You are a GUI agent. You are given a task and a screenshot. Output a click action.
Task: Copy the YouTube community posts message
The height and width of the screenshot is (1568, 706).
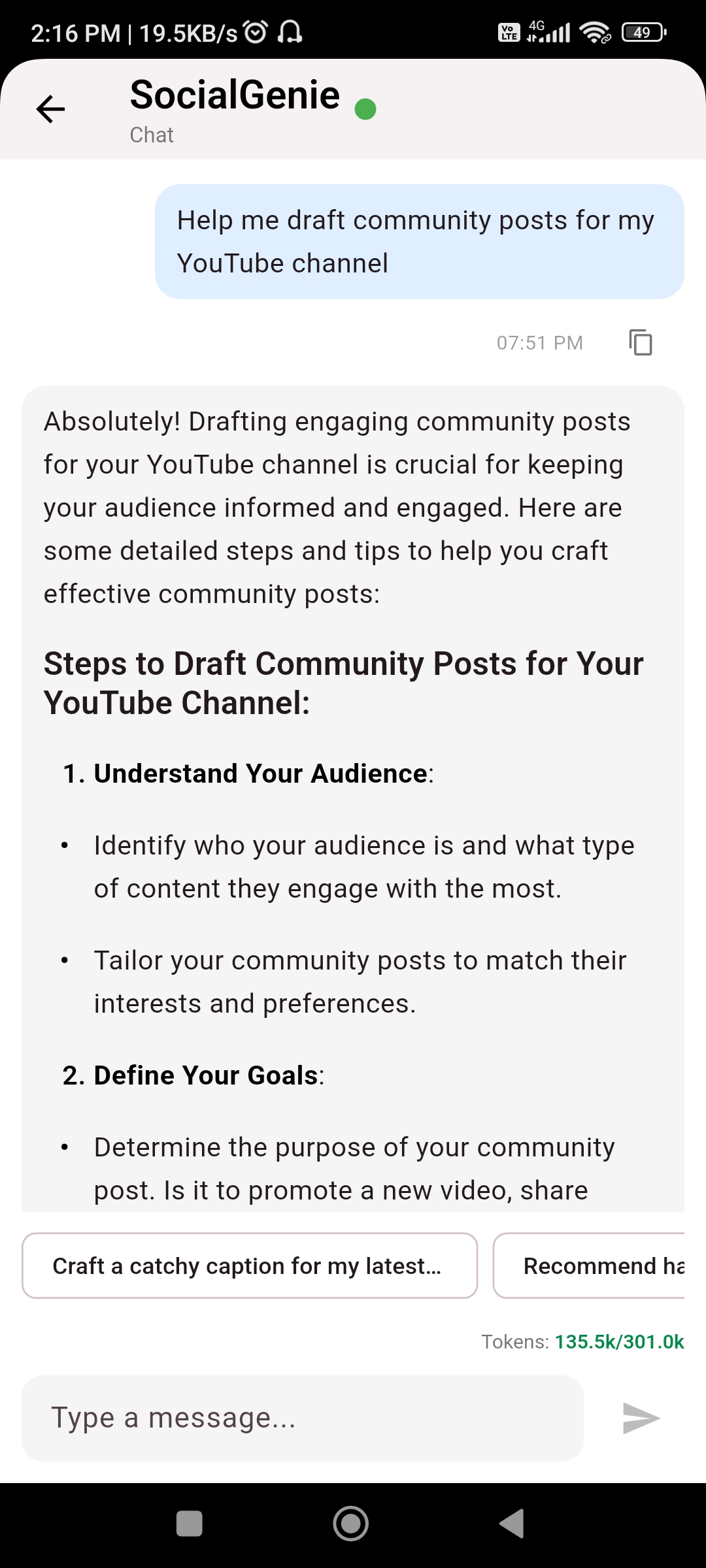(640, 342)
